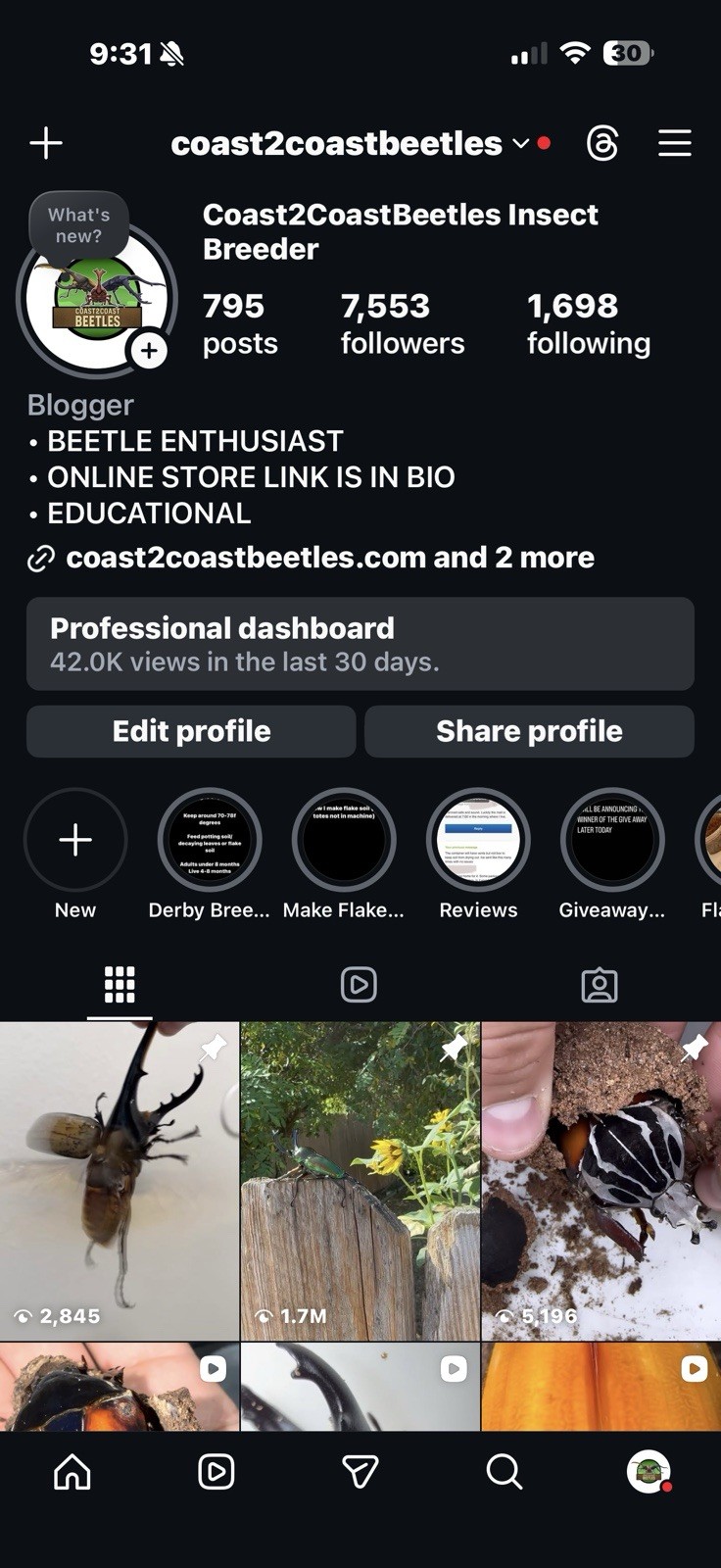View the 7,553 followers list

tap(402, 323)
